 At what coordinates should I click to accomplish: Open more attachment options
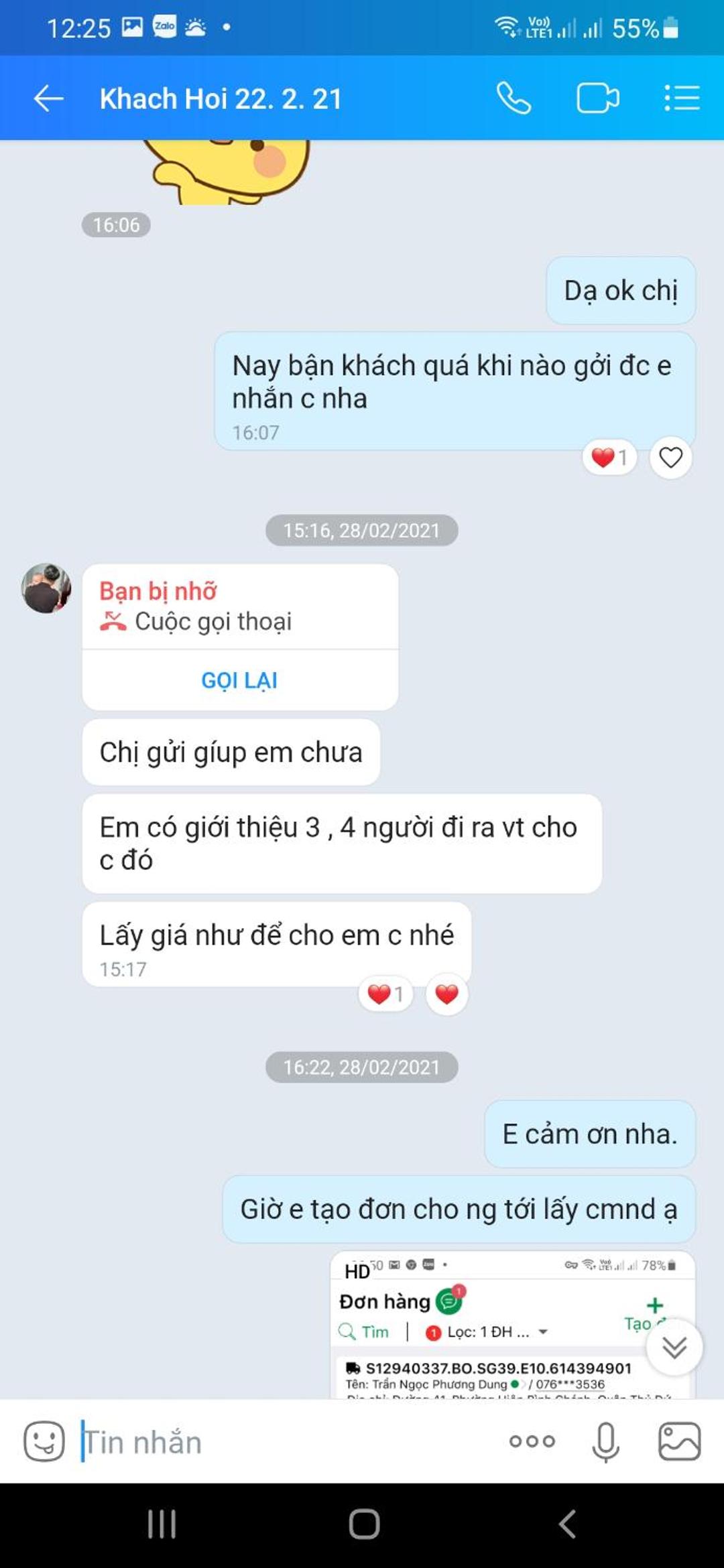[532, 1441]
